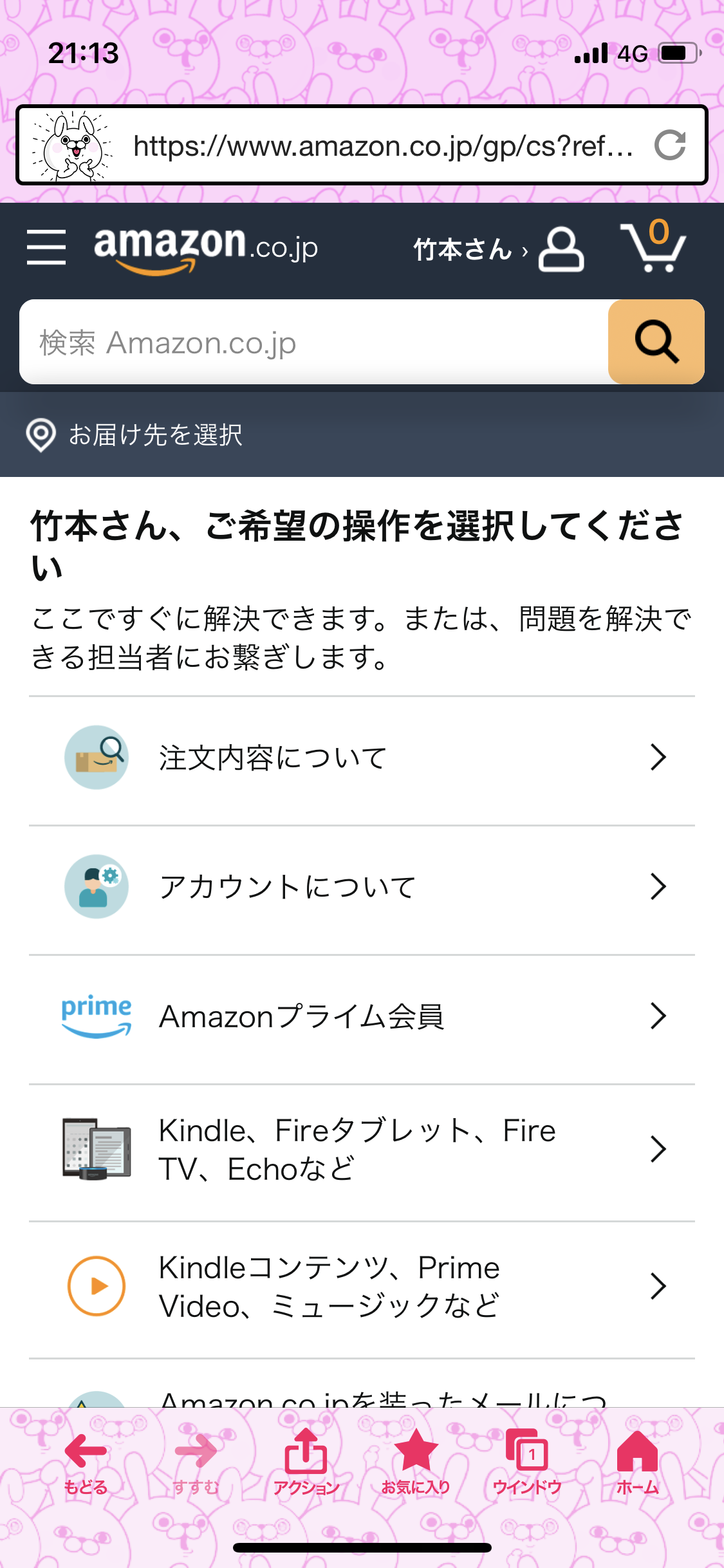This screenshot has width=724, height=1568.
Task: Open 注文内容について help option
Action: 362,758
